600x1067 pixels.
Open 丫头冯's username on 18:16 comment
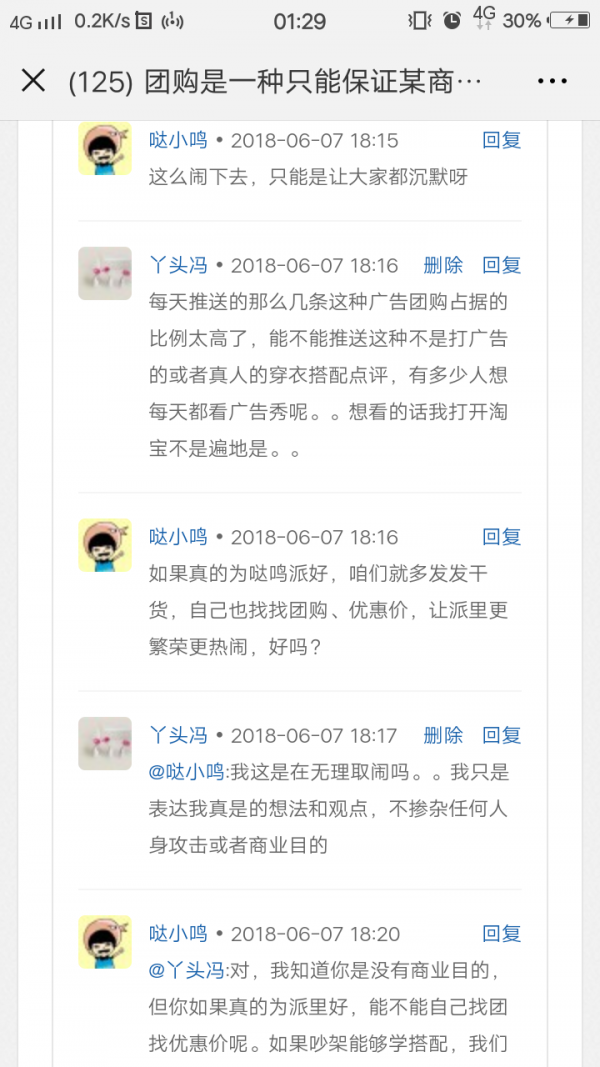click(178, 265)
